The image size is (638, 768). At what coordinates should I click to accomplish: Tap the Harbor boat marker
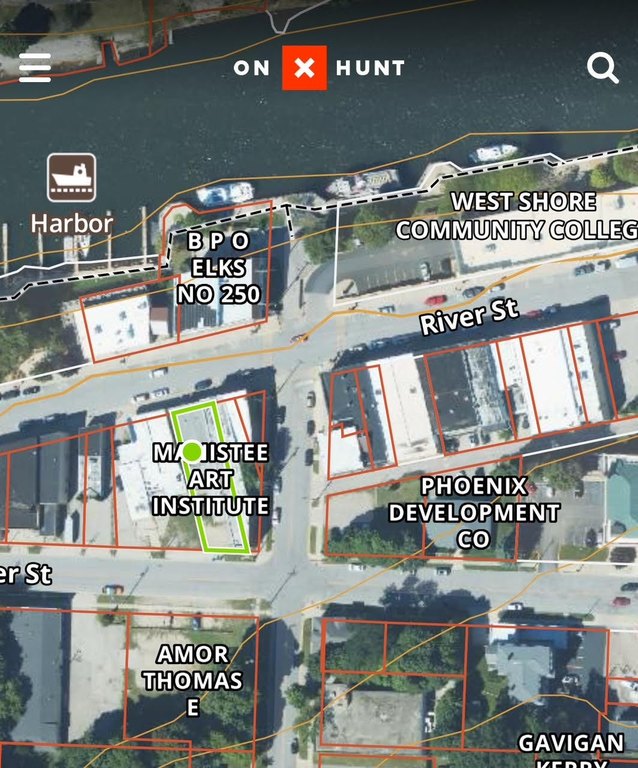tap(71, 178)
